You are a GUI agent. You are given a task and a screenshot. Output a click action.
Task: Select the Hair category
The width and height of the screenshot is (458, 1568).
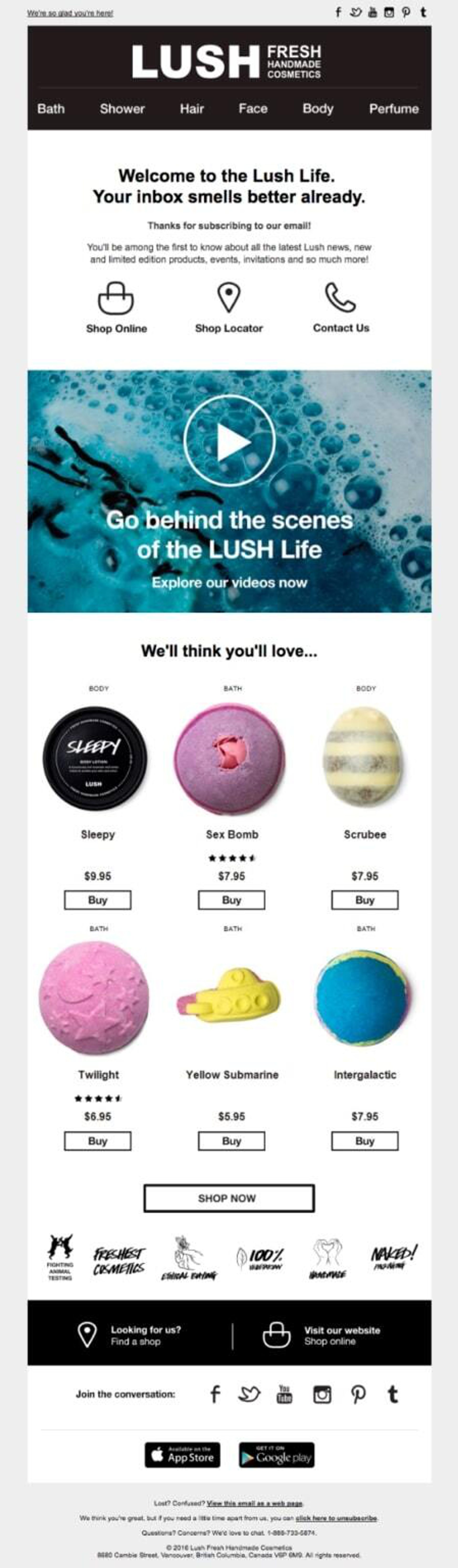coord(192,108)
